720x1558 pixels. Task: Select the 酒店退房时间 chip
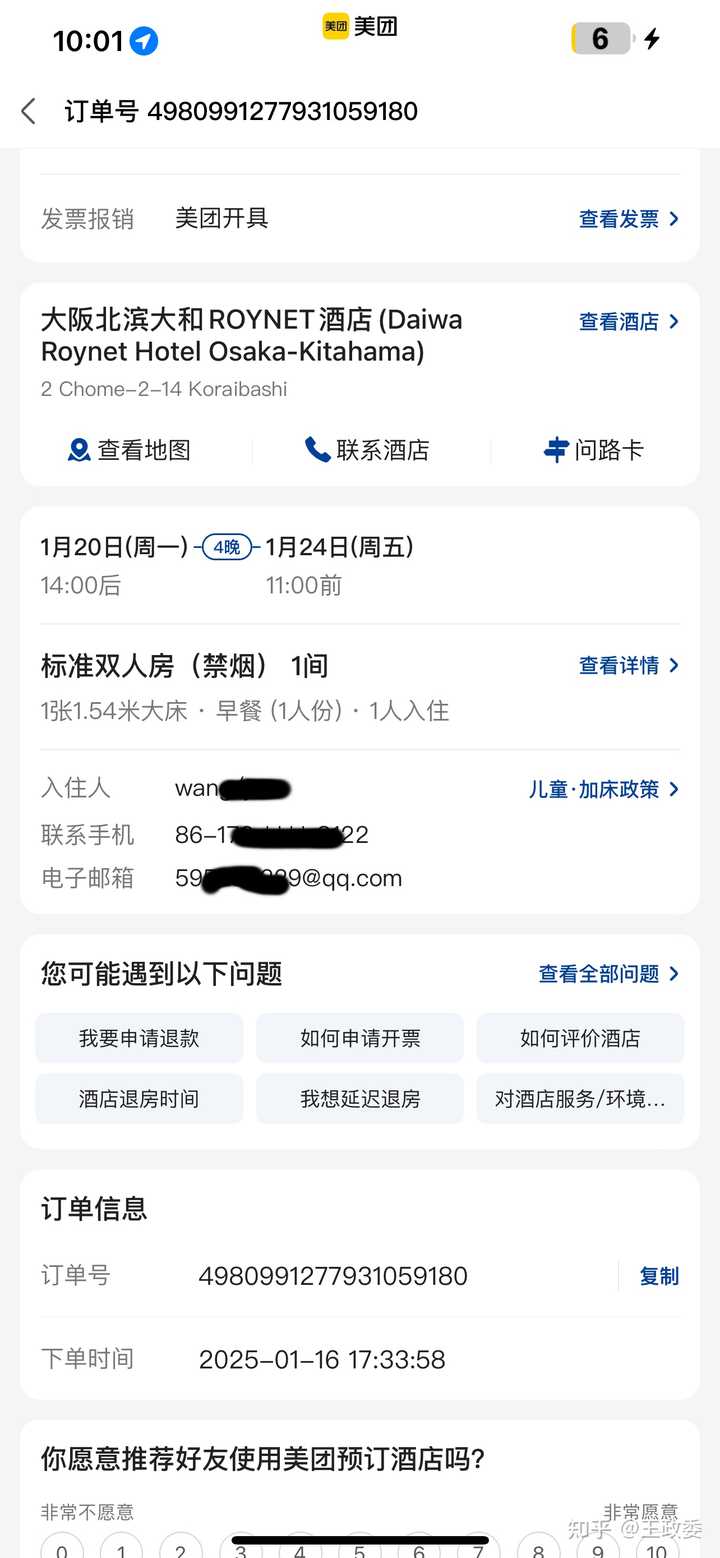[x=139, y=1099]
